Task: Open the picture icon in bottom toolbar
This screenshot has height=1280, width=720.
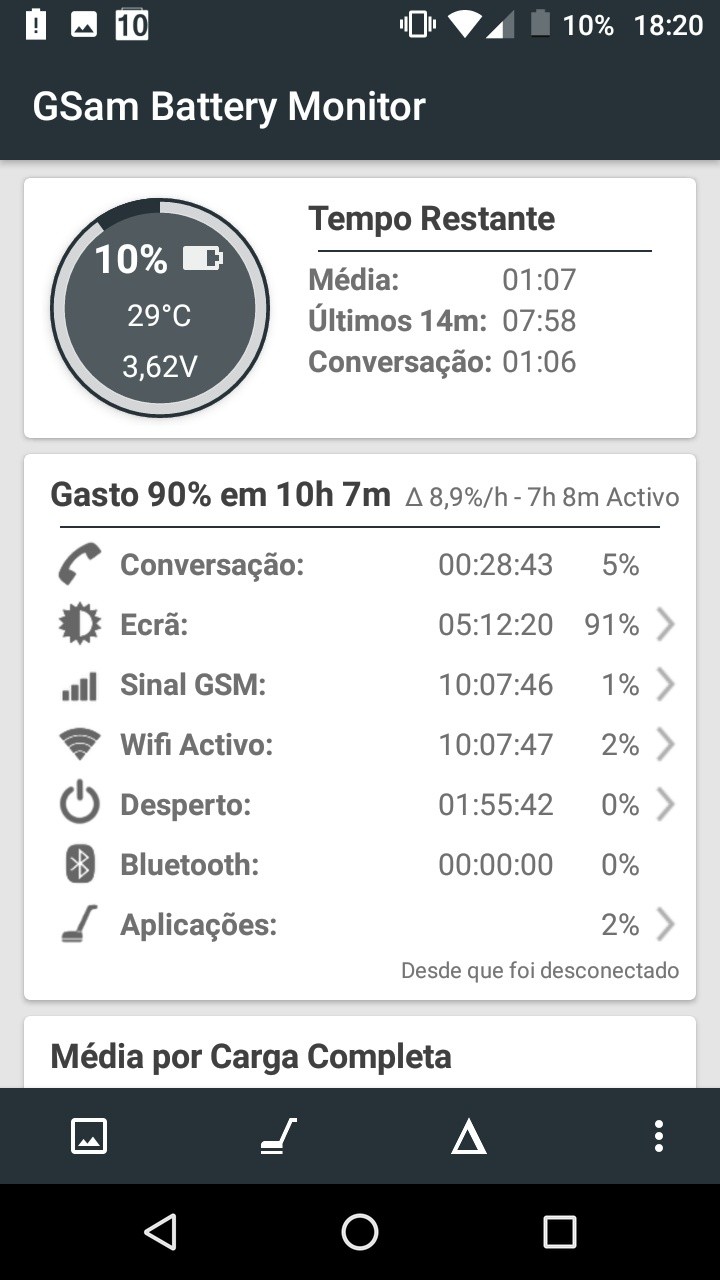Action: (89, 1136)
